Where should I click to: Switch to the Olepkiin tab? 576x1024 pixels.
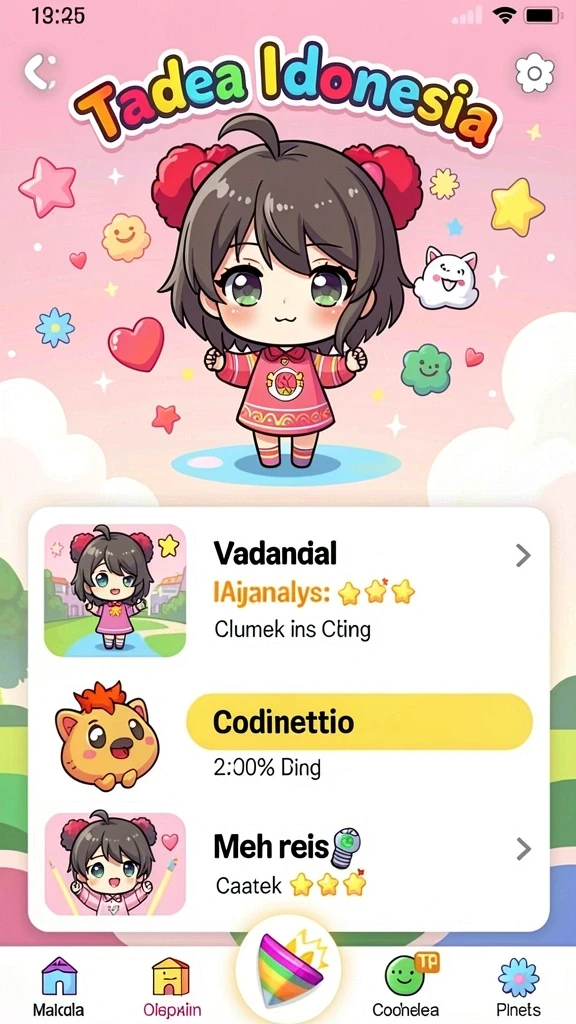tap(170, 985)
